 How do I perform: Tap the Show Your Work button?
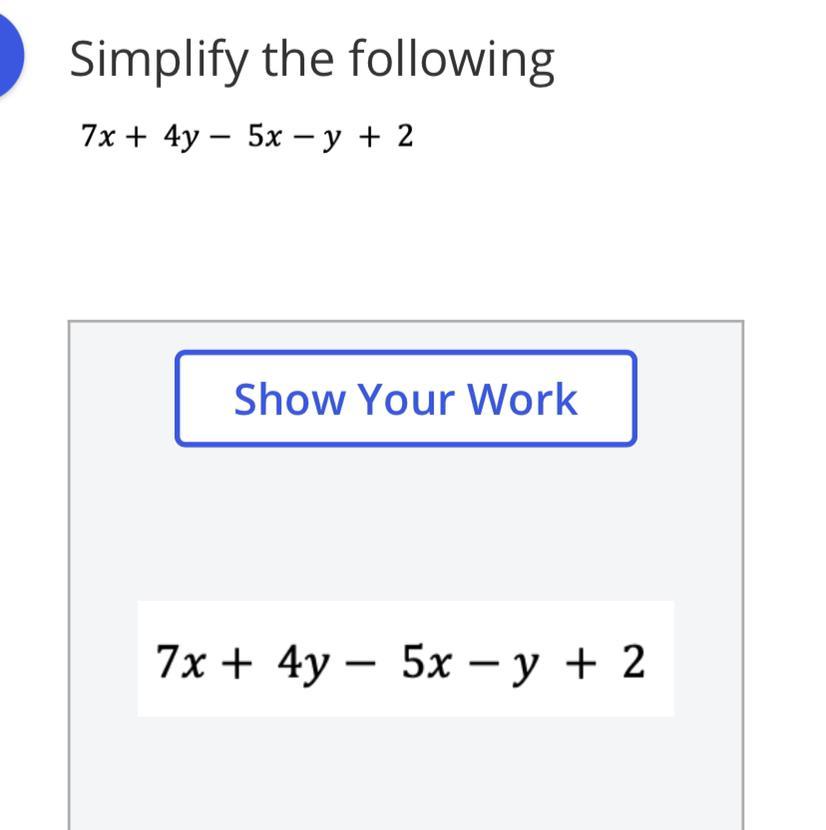click(x=405, y=398)
